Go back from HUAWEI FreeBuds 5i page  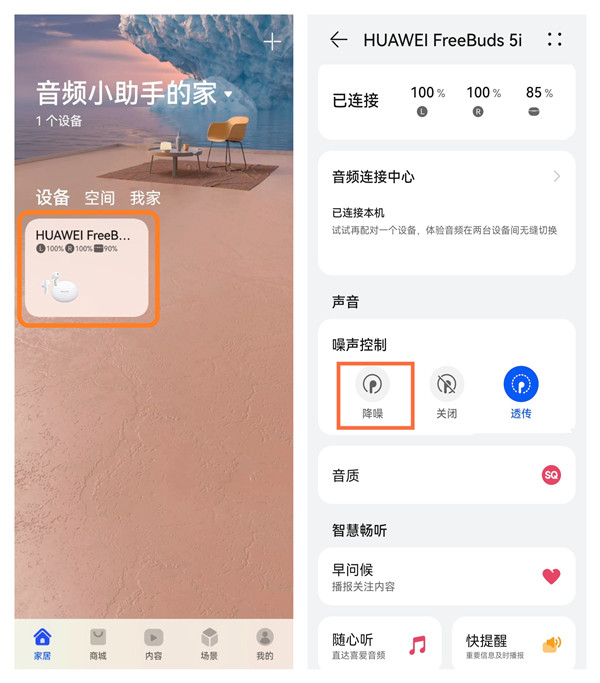339,40
